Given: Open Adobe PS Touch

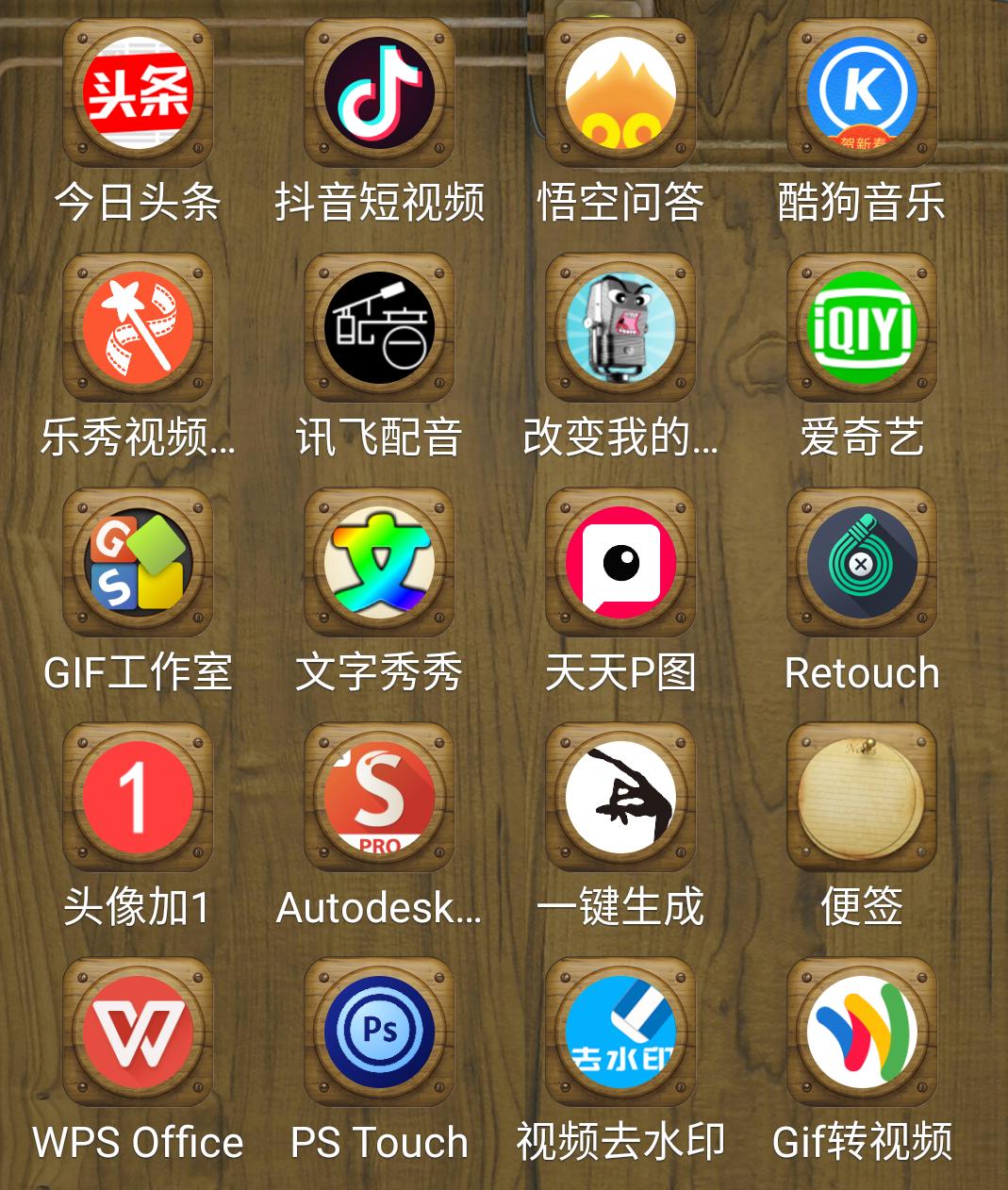Looking at the screenshot, I should coord(377,1031).
